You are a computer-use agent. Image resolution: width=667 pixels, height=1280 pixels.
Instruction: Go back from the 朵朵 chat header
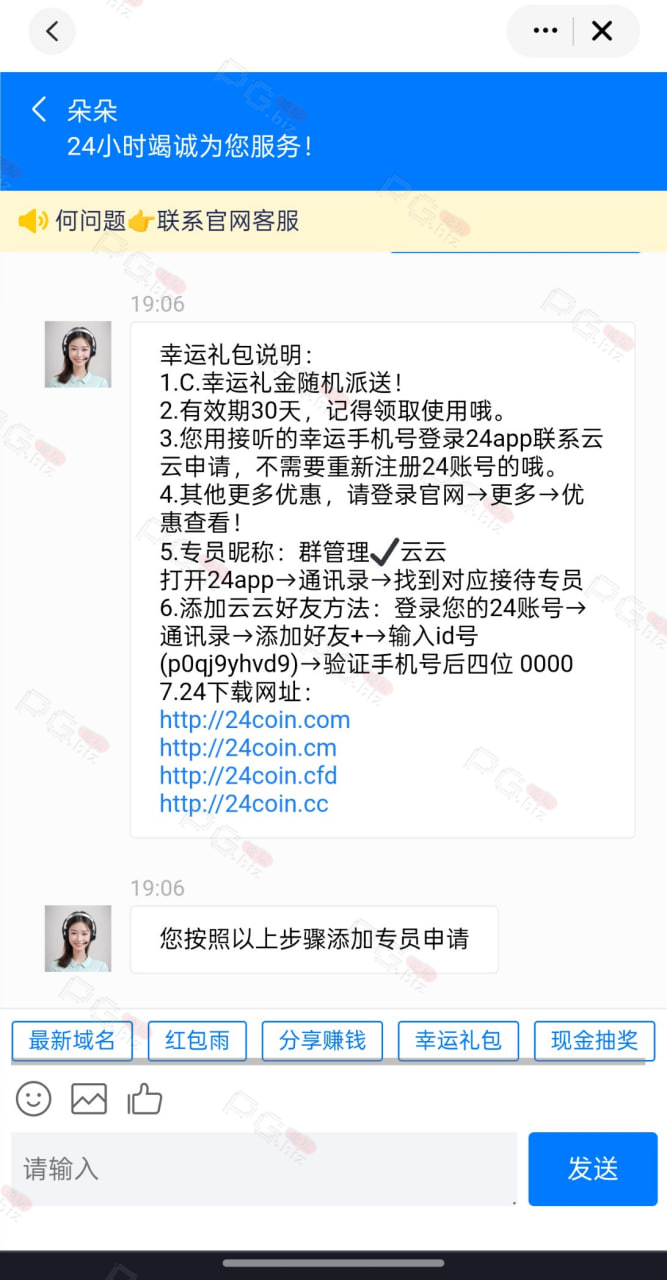(39, 110)
